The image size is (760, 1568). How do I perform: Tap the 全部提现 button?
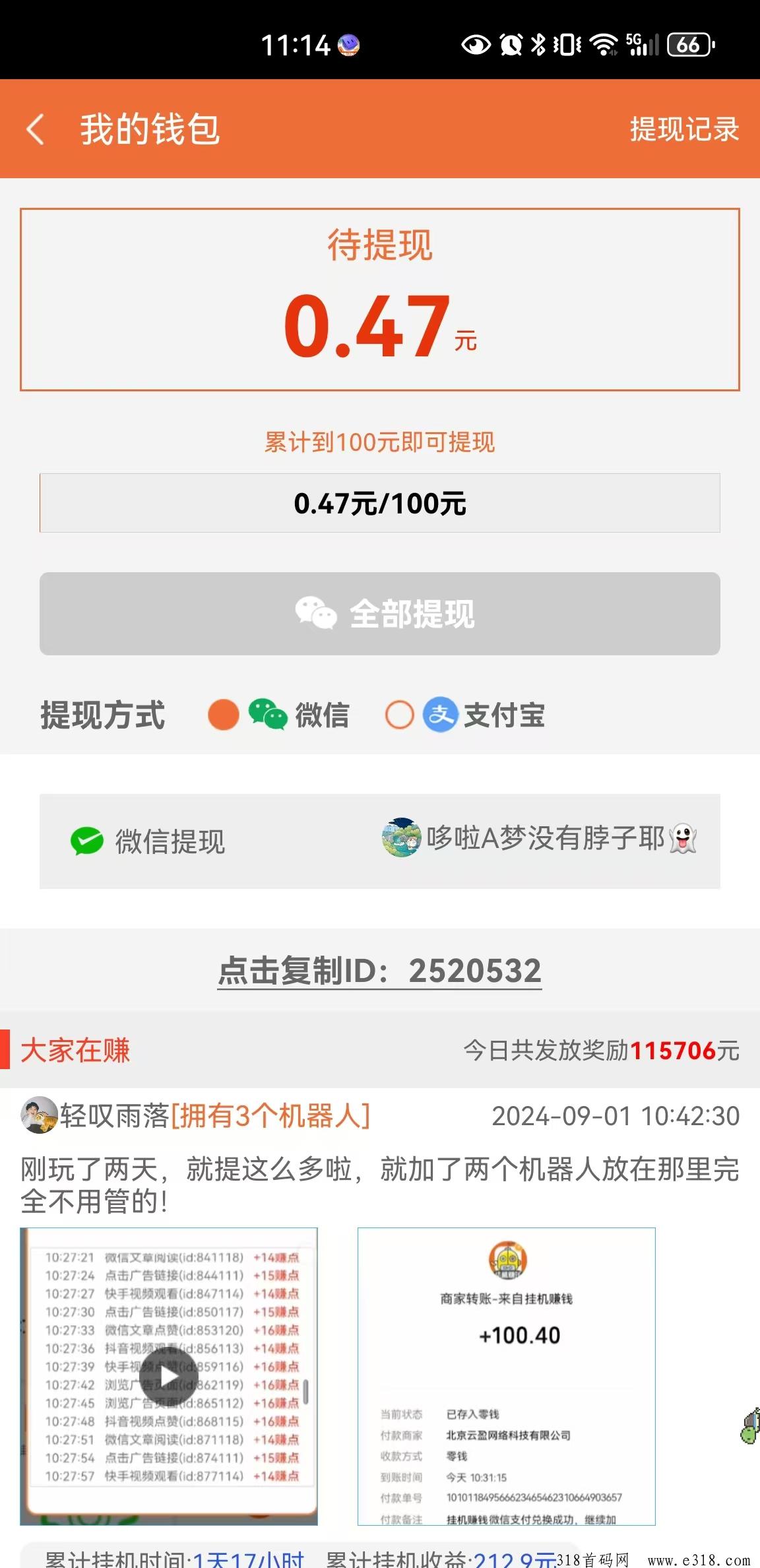click(380, 614)
